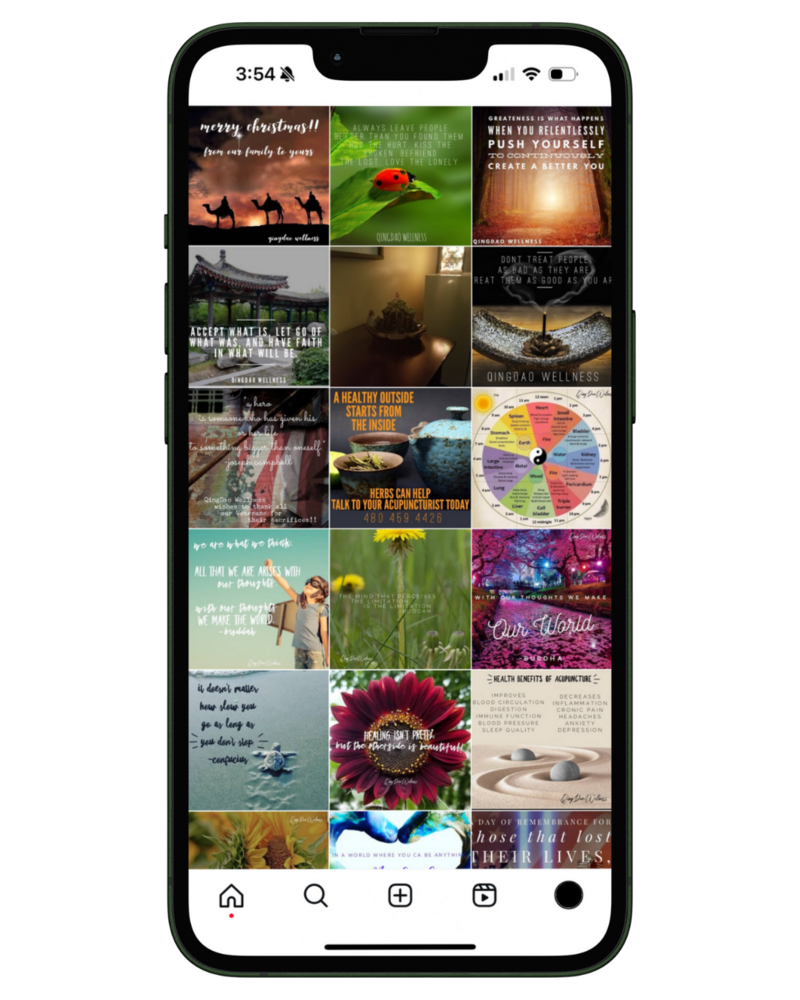Open the 'Accept what is' pagoda post

point(259,317)
